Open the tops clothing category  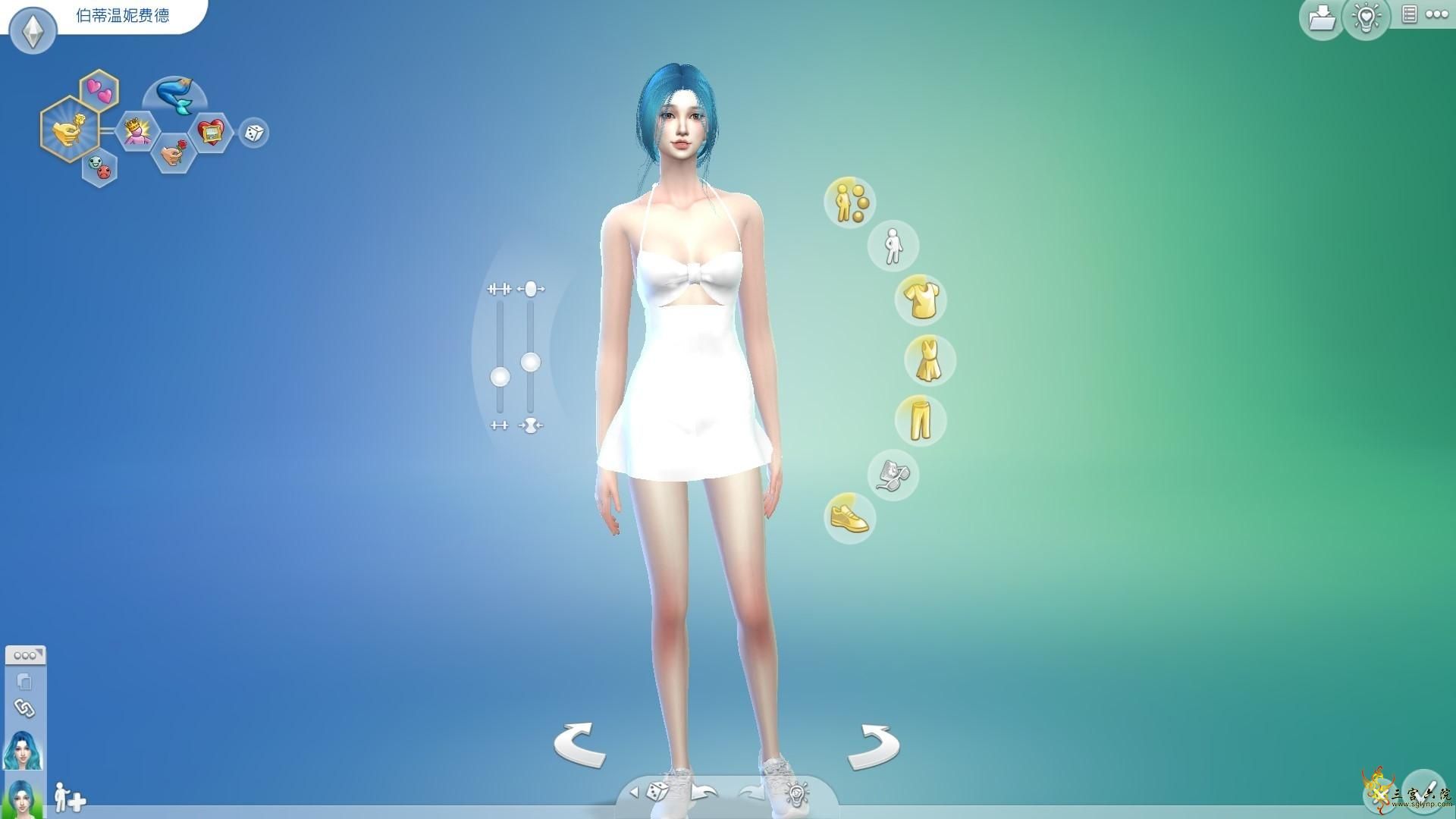[921, 300]
